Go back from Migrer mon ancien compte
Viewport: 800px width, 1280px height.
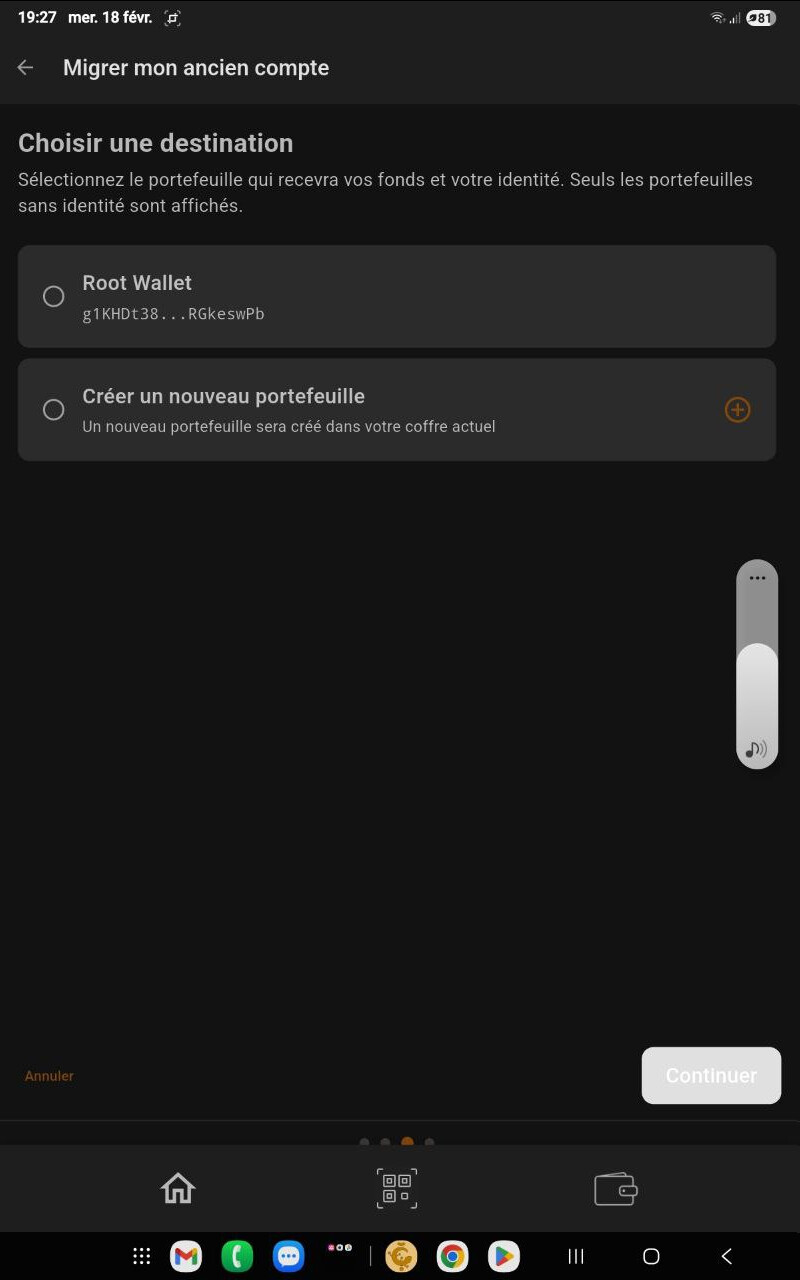click(26, 68)
